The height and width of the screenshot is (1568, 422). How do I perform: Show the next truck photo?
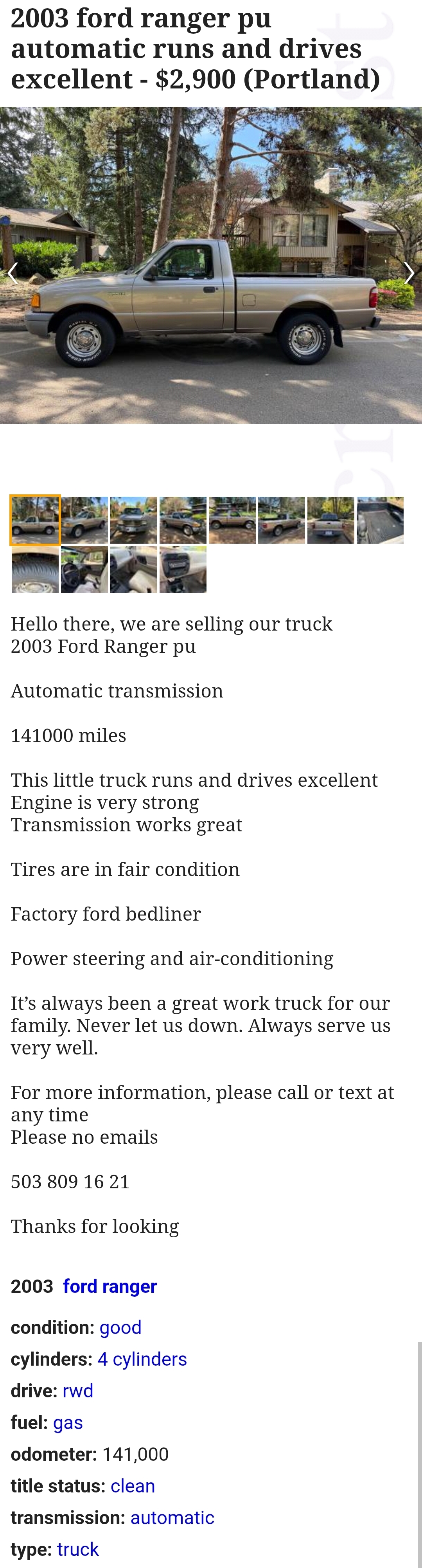(409, 273)
